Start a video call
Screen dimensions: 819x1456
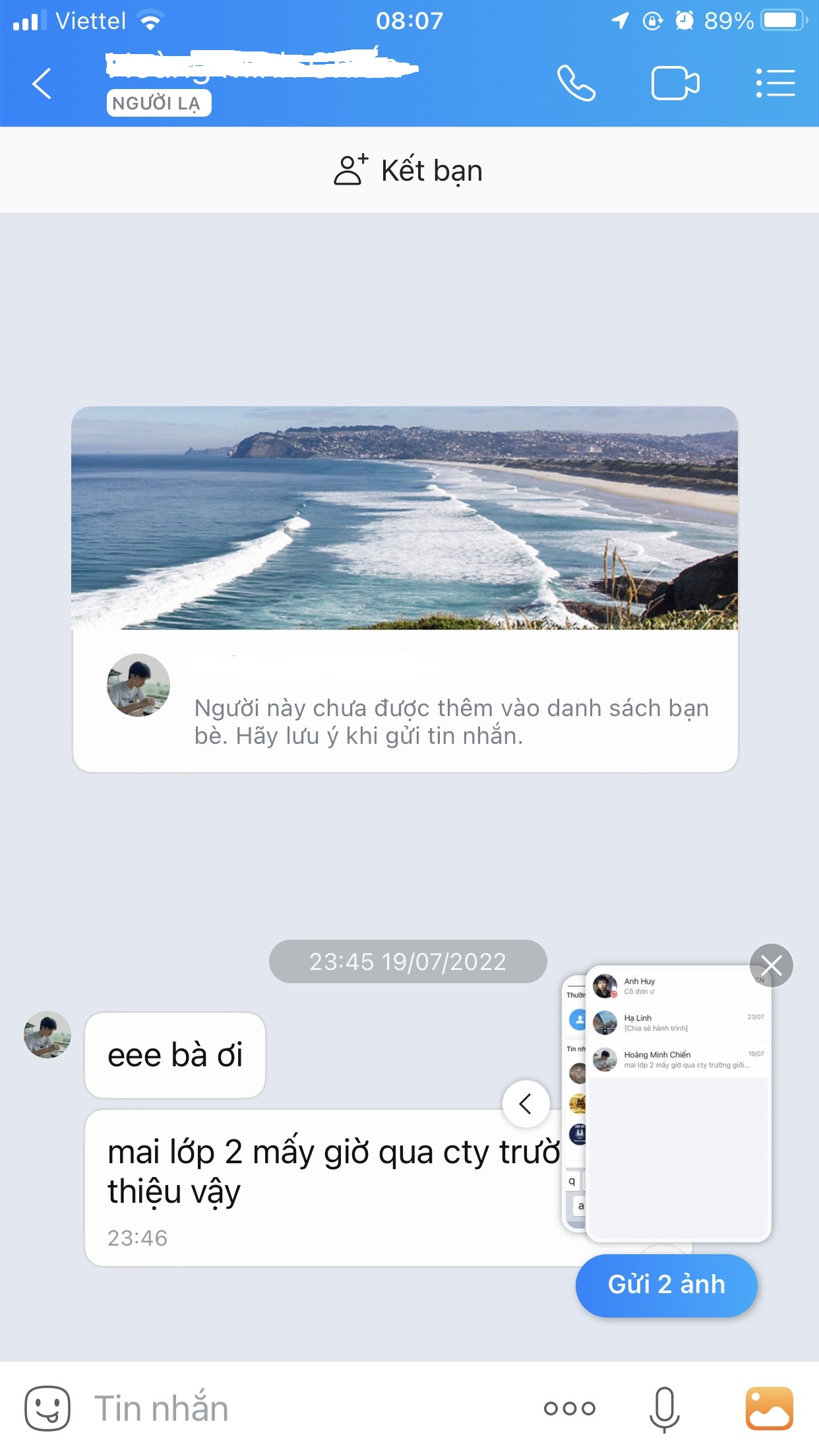(675, 83)
